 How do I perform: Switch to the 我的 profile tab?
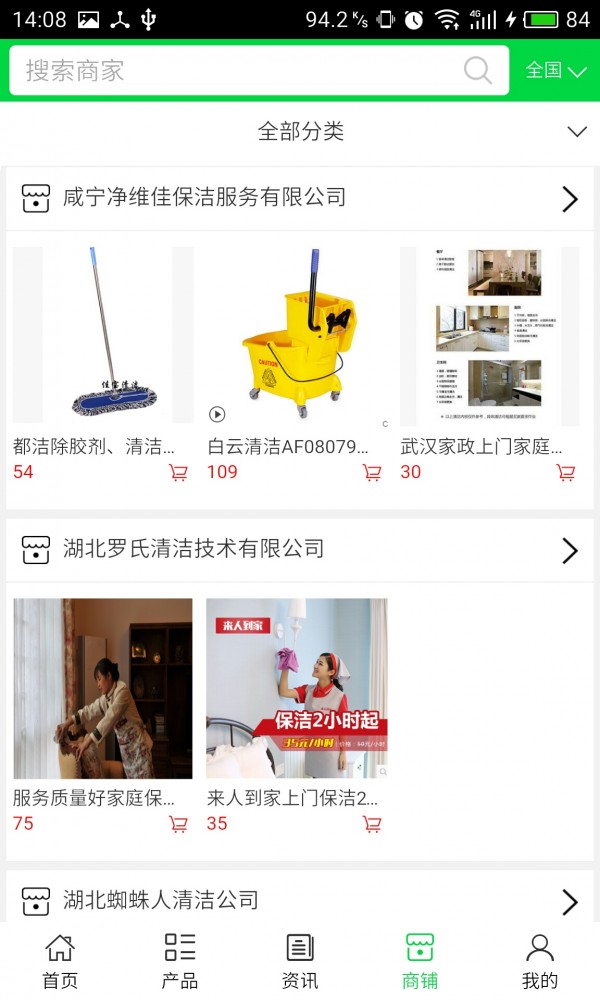pos(540,960)
